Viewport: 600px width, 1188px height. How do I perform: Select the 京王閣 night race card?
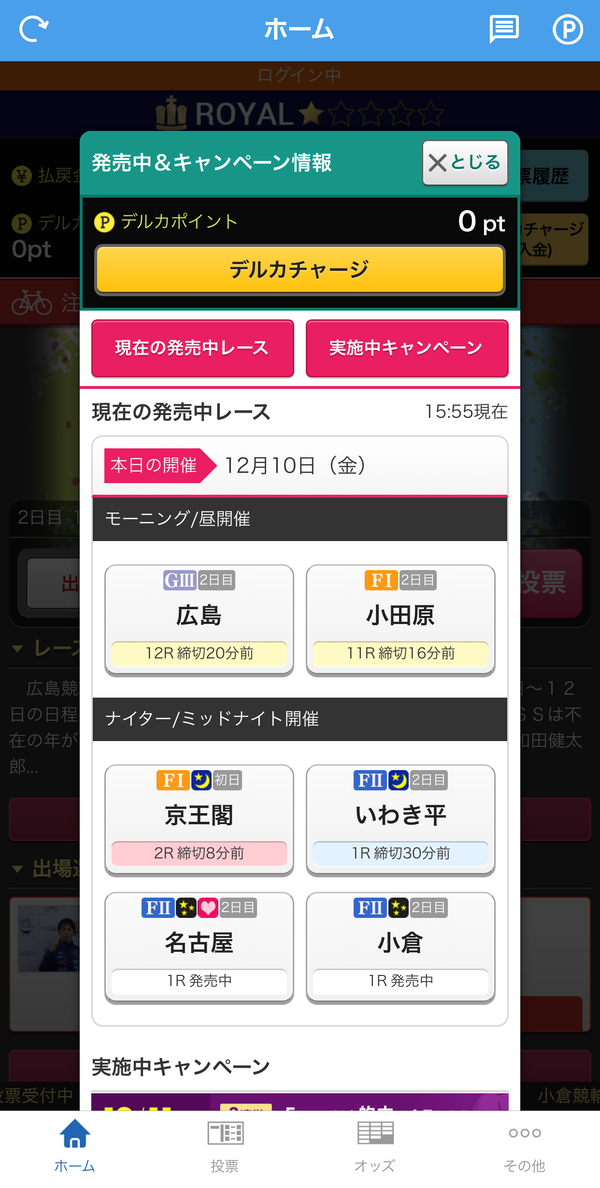[x=199, y=820]
